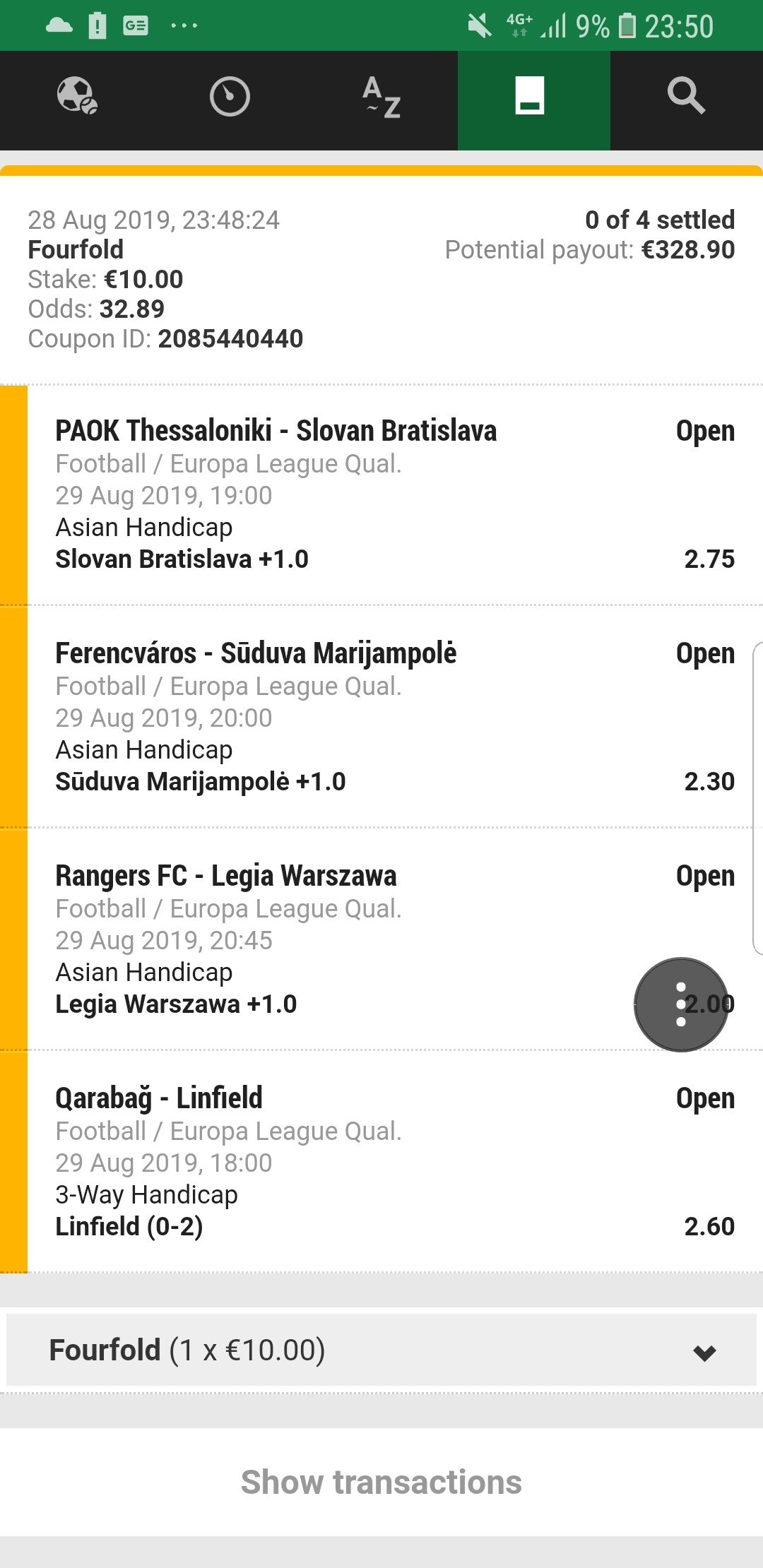Image resolution: width=763 pixels, height=1568 pixels.
Task: Open the Ferencváros - Sūduva Marijampolė match
Action: [x=256, y=653]
